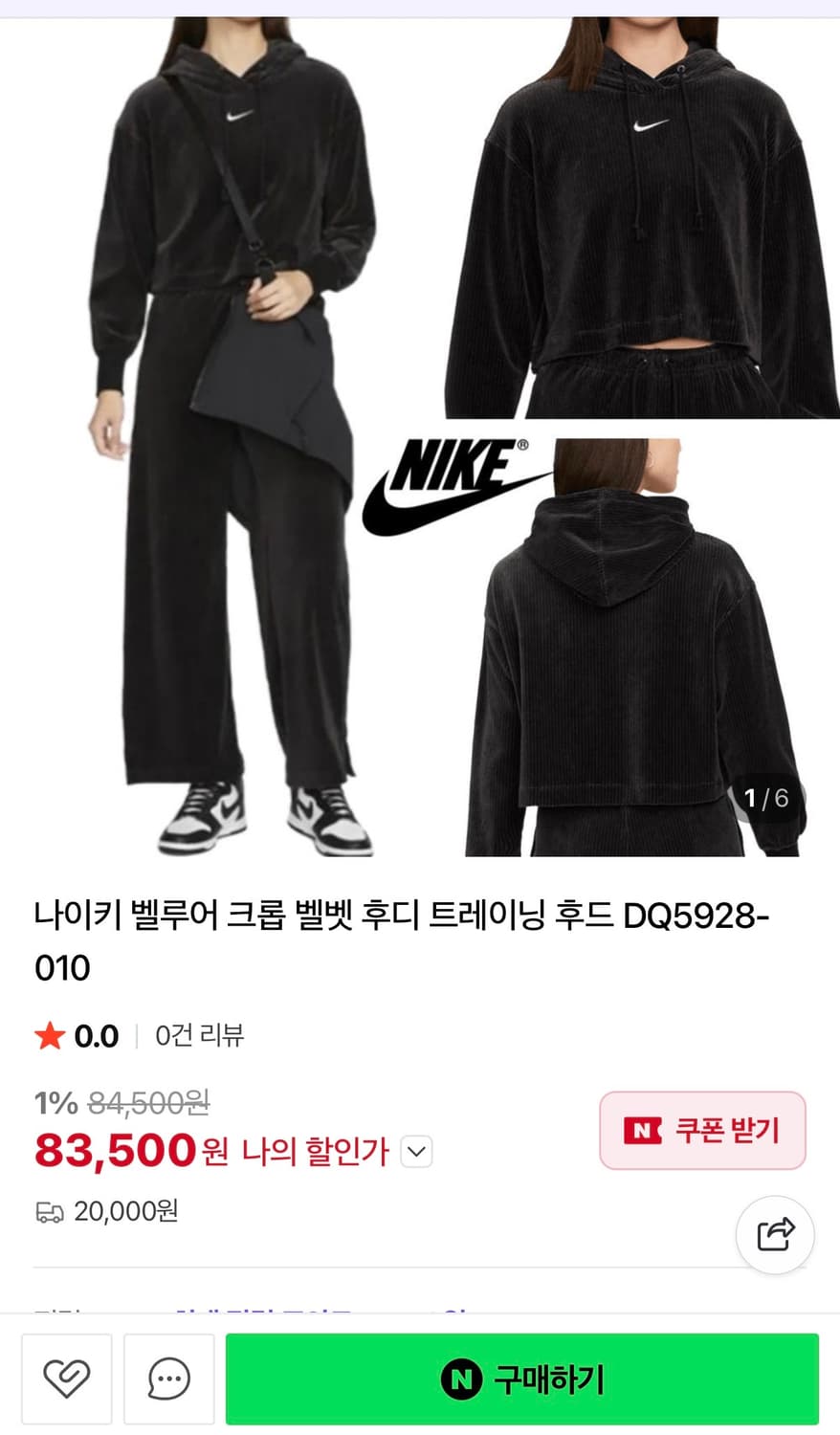Expand the discounted price details arrow
This screenshot has width=840, height=1435.
click(416, 1152)
